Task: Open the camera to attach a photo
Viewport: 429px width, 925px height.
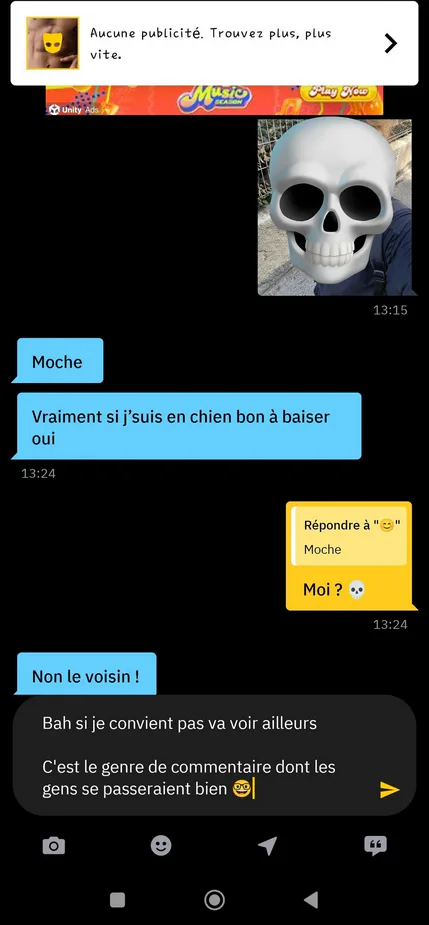Action: [x=54, y=846]
